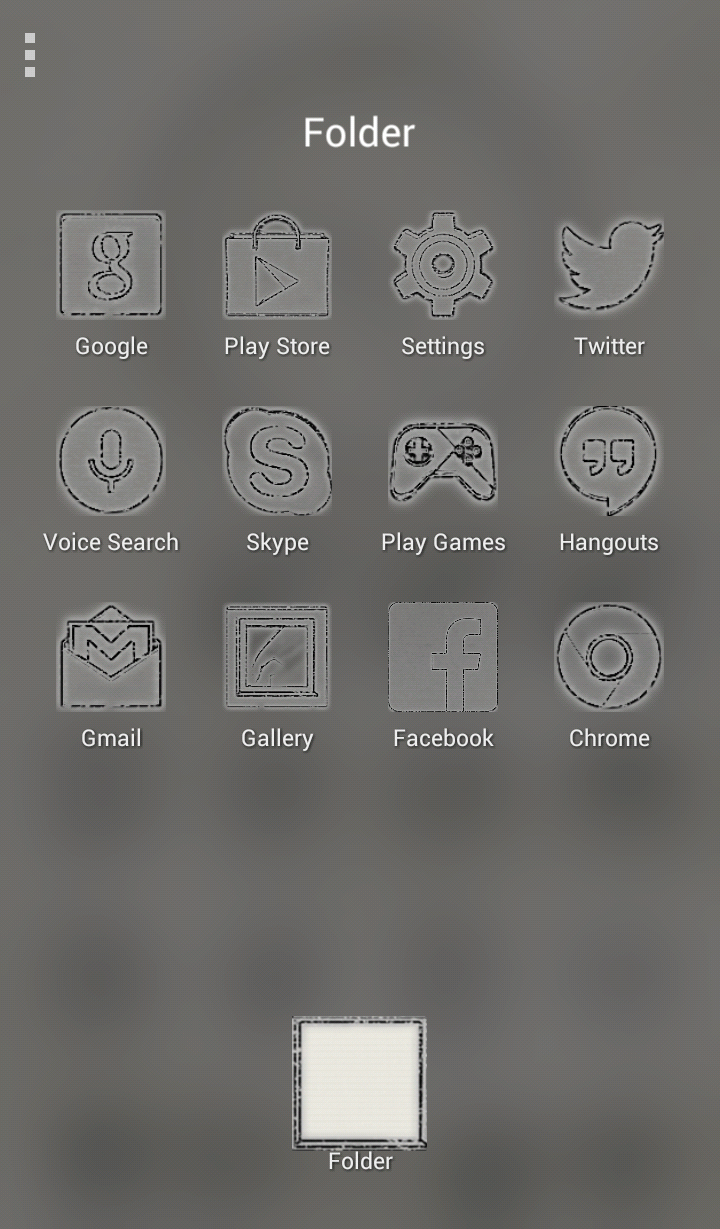Open the Settings app

coord(443,264)
